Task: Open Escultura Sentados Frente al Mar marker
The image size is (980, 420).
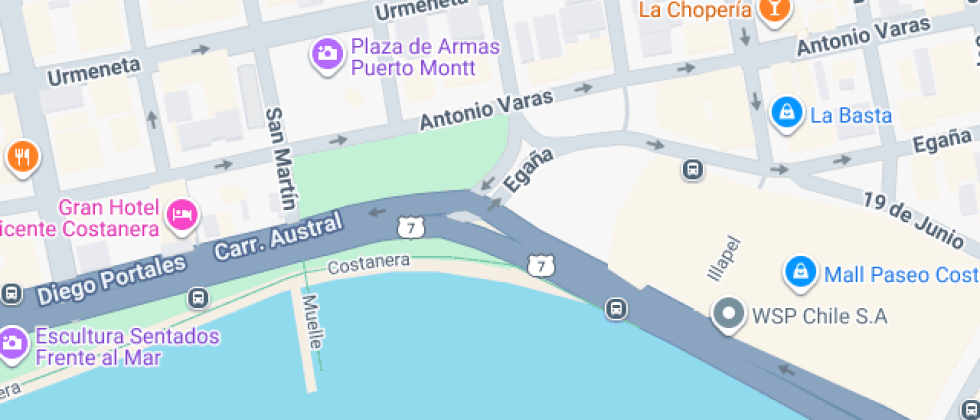Action: 13,342
